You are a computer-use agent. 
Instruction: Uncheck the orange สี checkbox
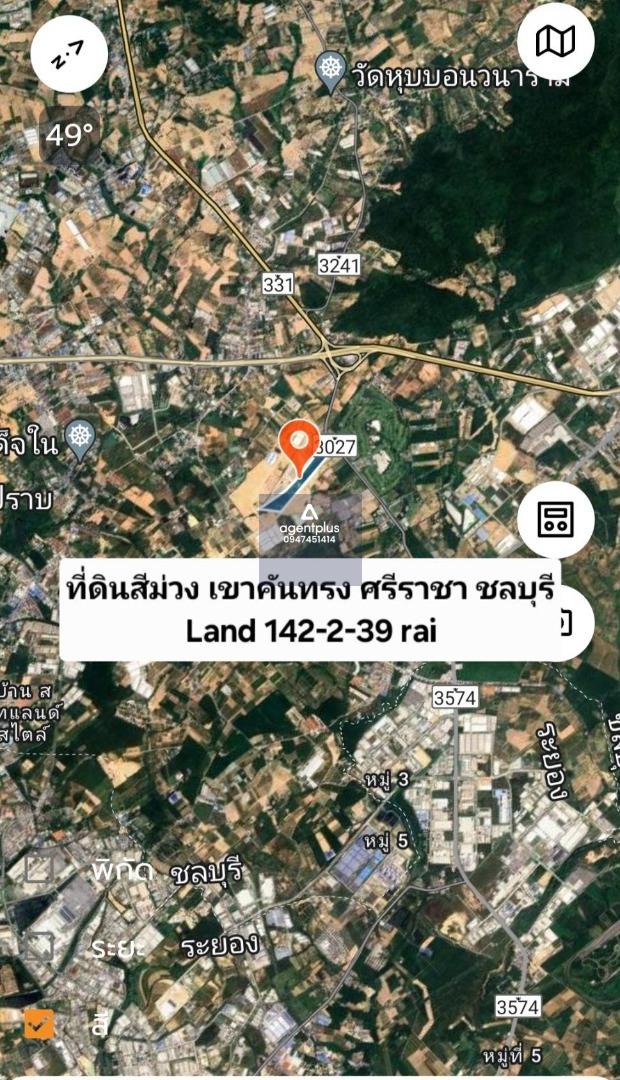[39, 1024]
